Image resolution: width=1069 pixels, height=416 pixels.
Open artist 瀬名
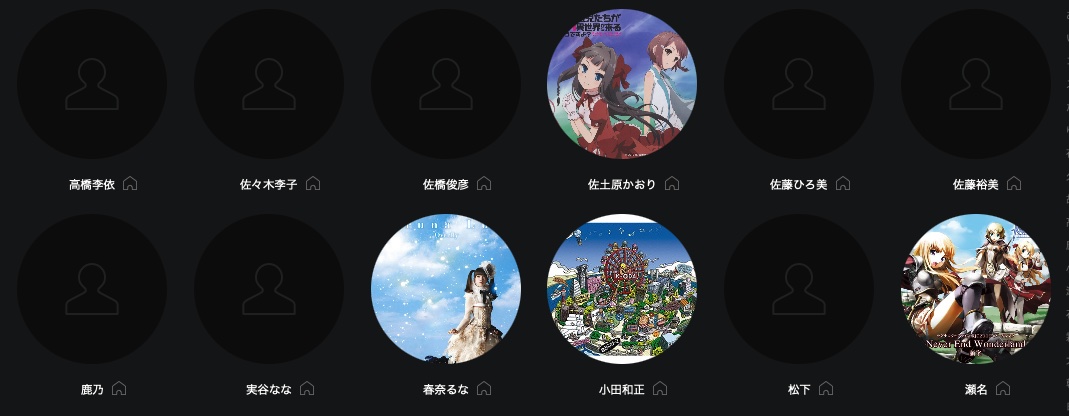(976, 289)
